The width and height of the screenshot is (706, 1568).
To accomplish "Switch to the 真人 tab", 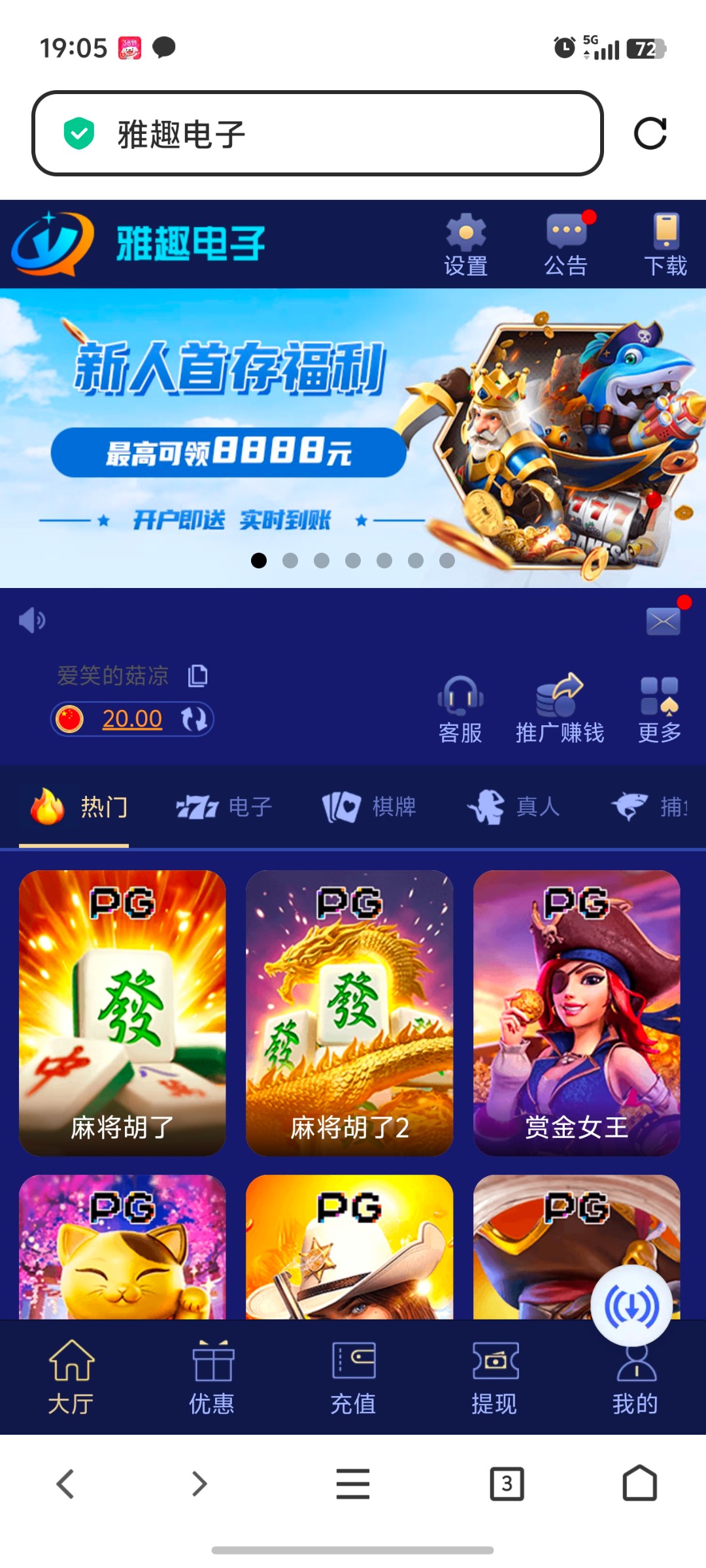I will [x=514, y=807].
